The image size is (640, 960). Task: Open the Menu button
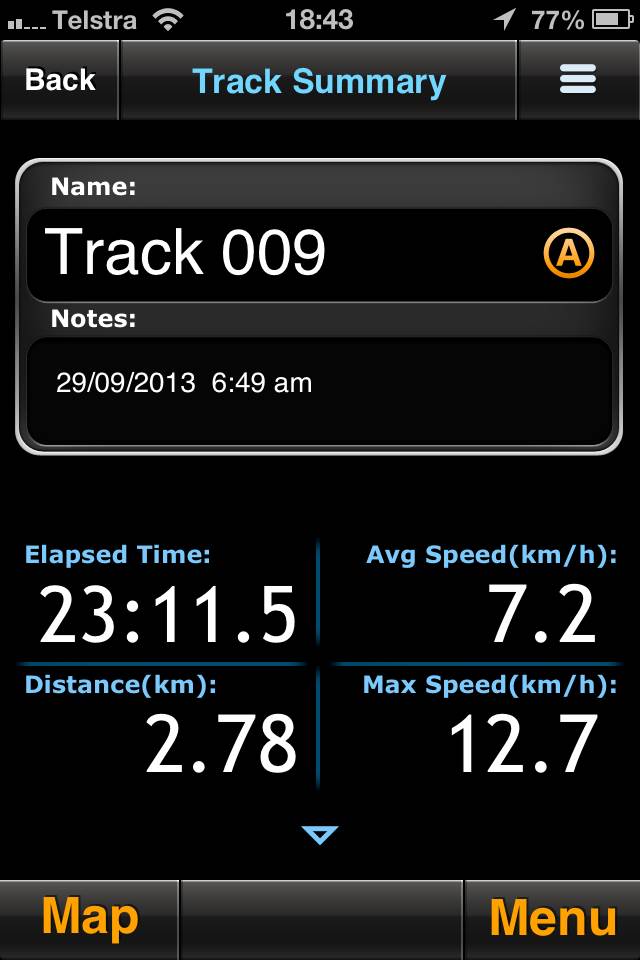pyautogui.click(x=552, y=918)
